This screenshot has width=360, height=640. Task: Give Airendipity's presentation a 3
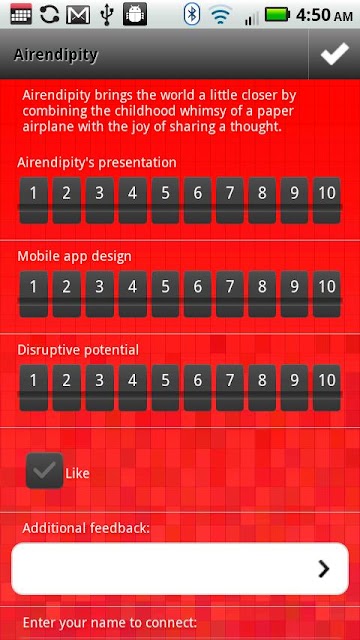point(100,200)
